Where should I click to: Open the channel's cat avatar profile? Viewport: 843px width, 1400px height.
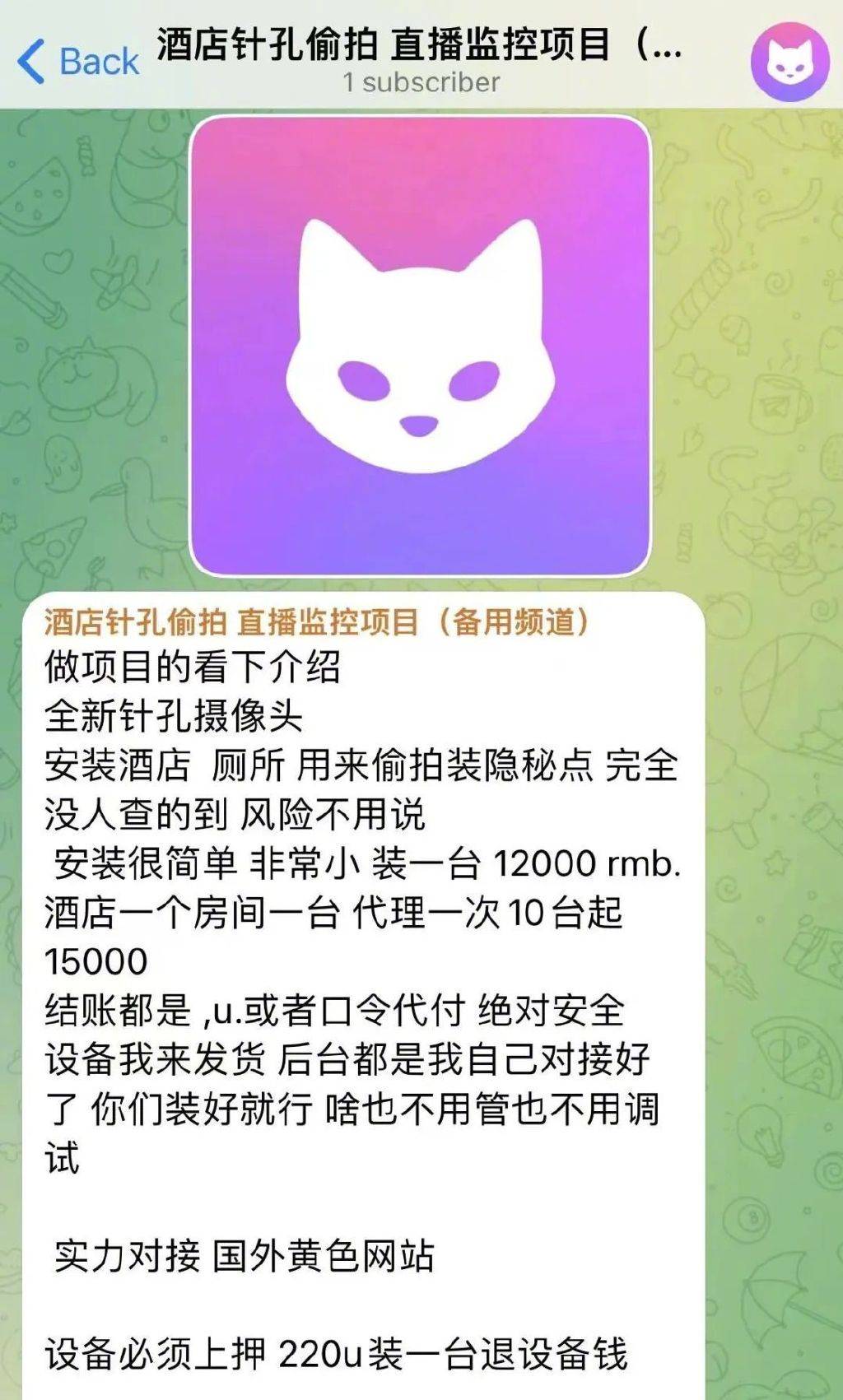point(789,63)
